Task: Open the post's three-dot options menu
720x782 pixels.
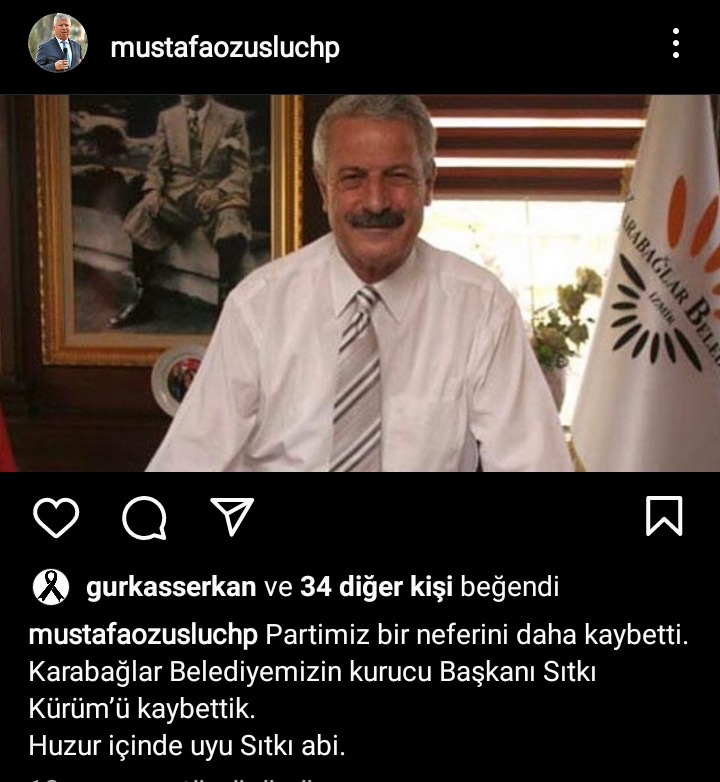Action: 677,43
